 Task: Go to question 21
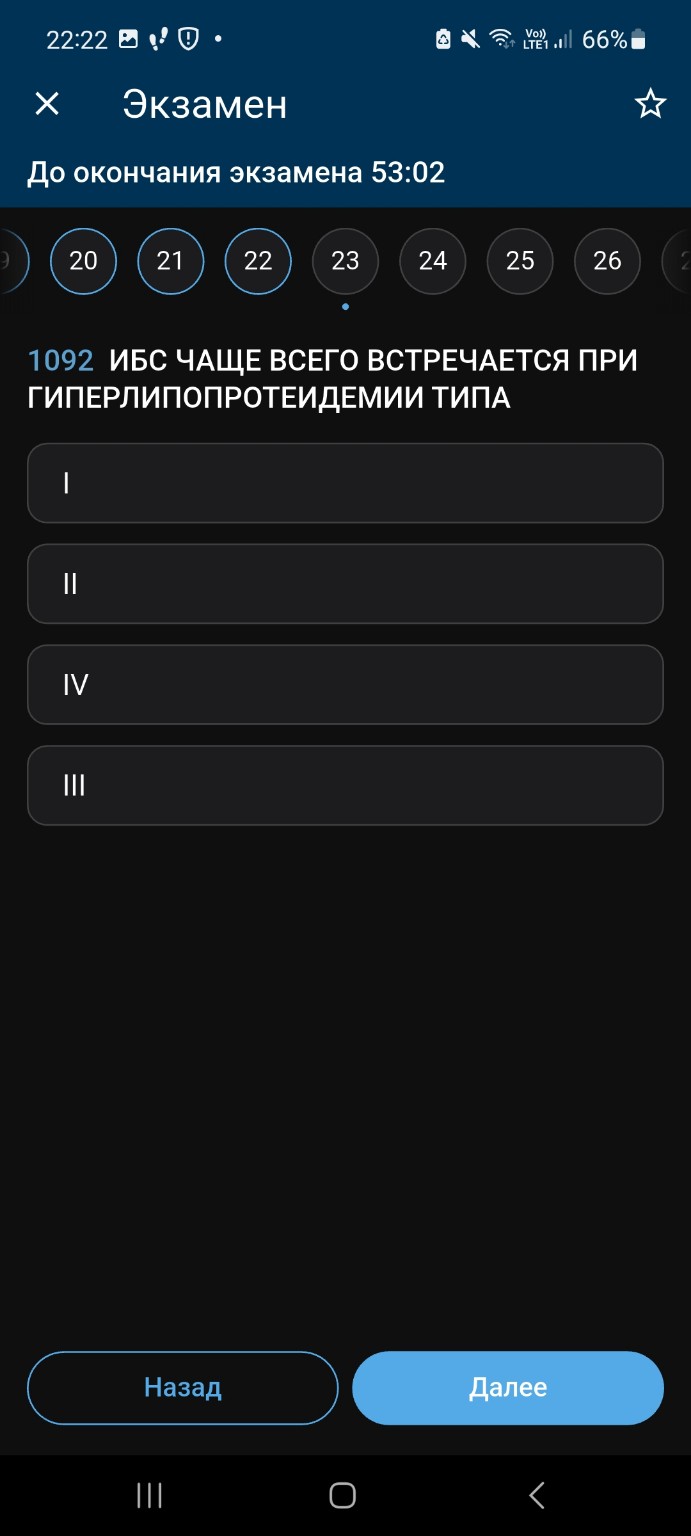pos(171,261)
